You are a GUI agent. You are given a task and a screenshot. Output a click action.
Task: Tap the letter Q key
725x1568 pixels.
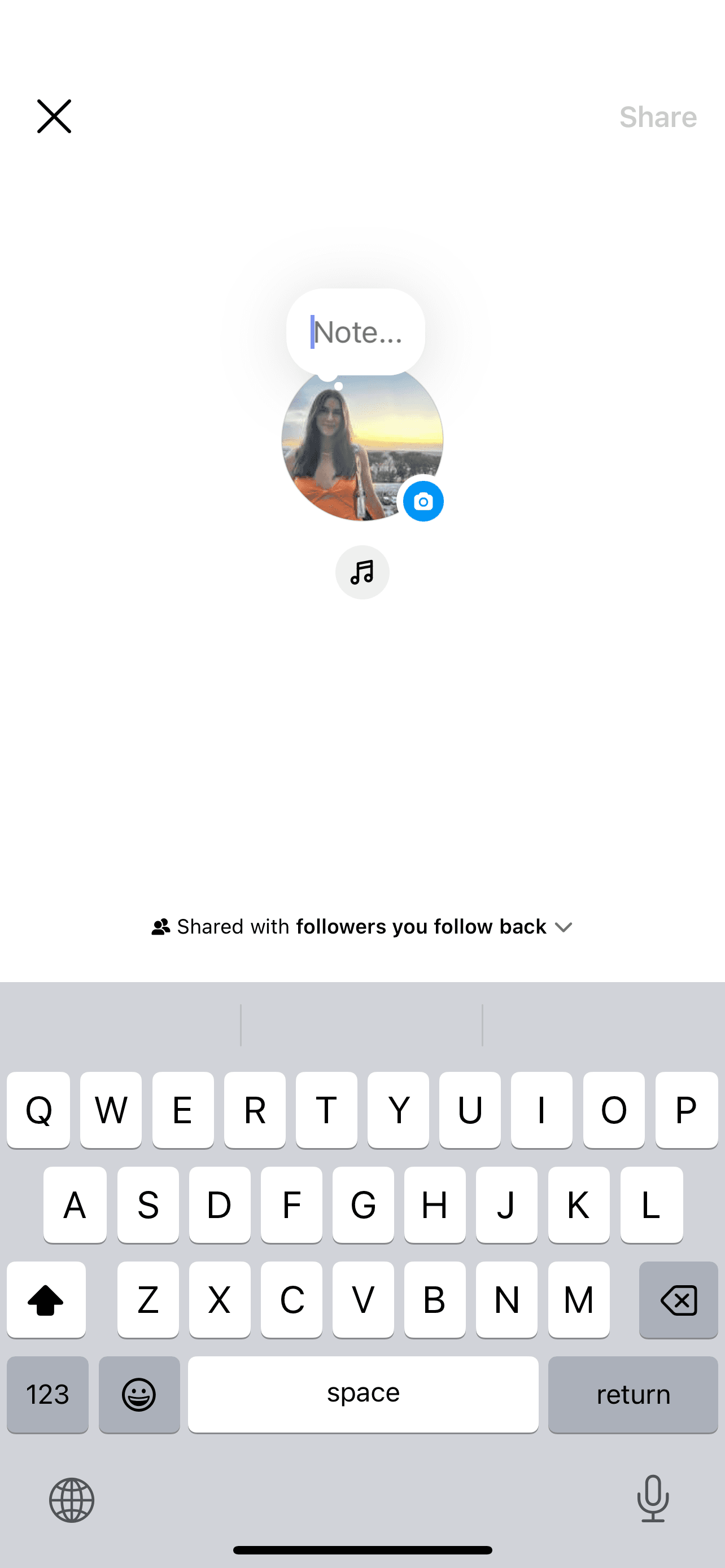38,1109
